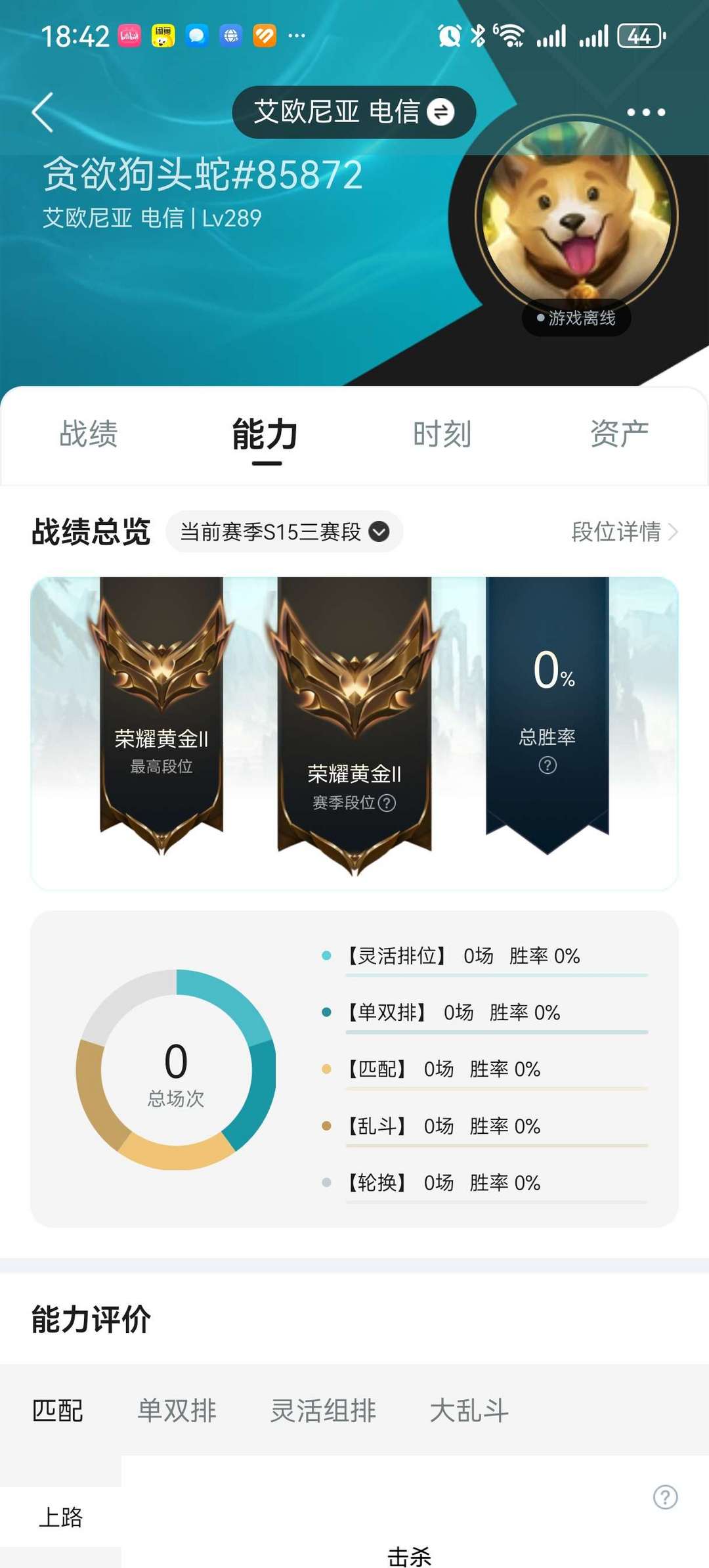Screen dimensions: 709x1568
Task: Open the 资产 tab
Action: (x=620, y=434)
